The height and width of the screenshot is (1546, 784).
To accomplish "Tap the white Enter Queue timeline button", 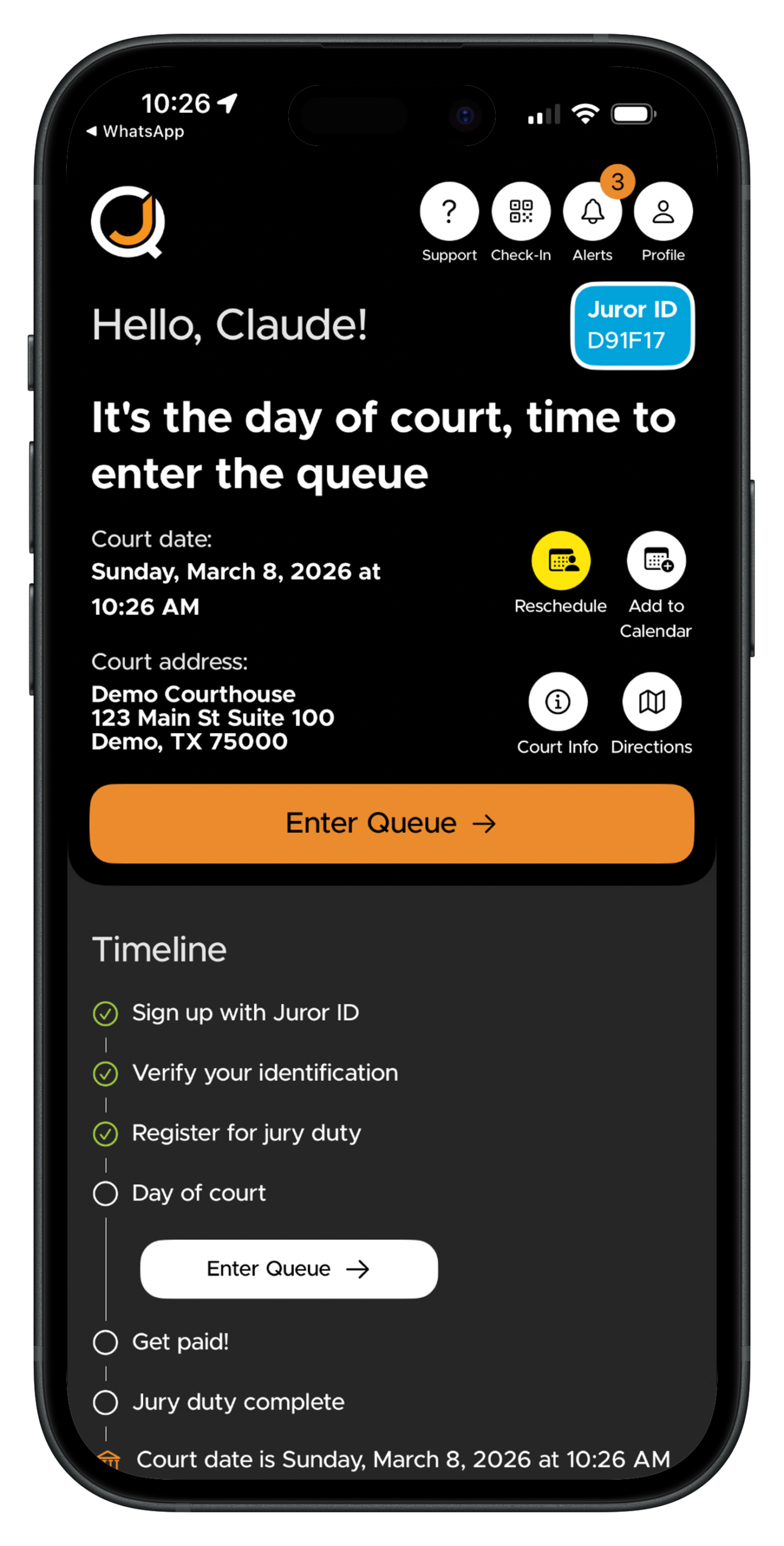I will [288, 1268].
